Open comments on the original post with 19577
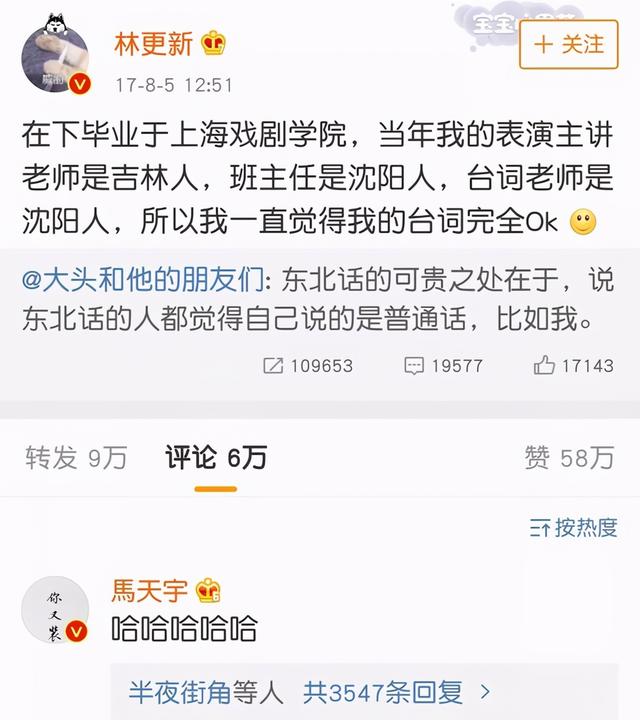640x720 pixels. pos(444,366)
